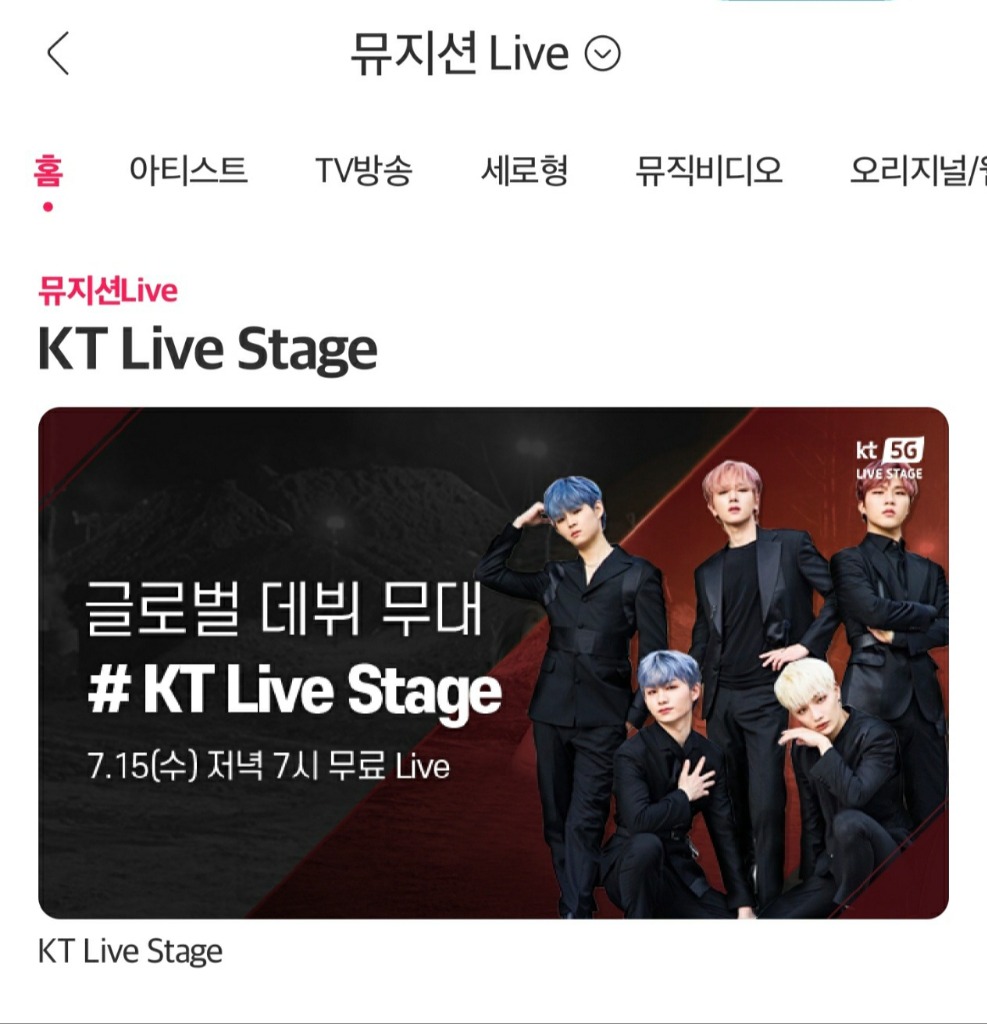Image resolution: width=987 pixels, height=1024 pixels.
Task: Open the TV방송 tab
Action: (363, 171)
